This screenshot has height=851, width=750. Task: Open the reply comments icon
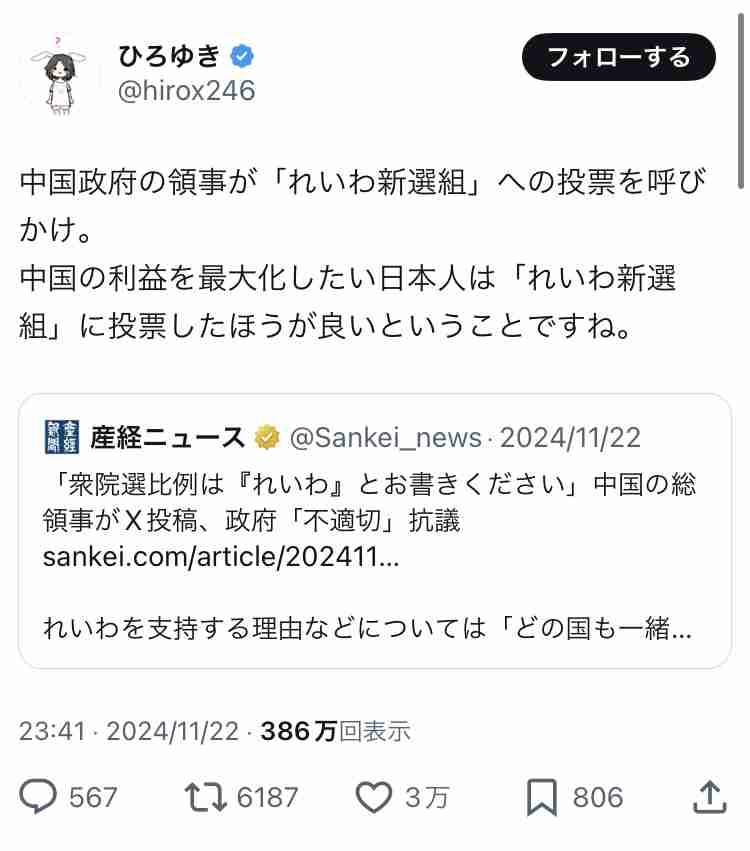coord(37,797)
